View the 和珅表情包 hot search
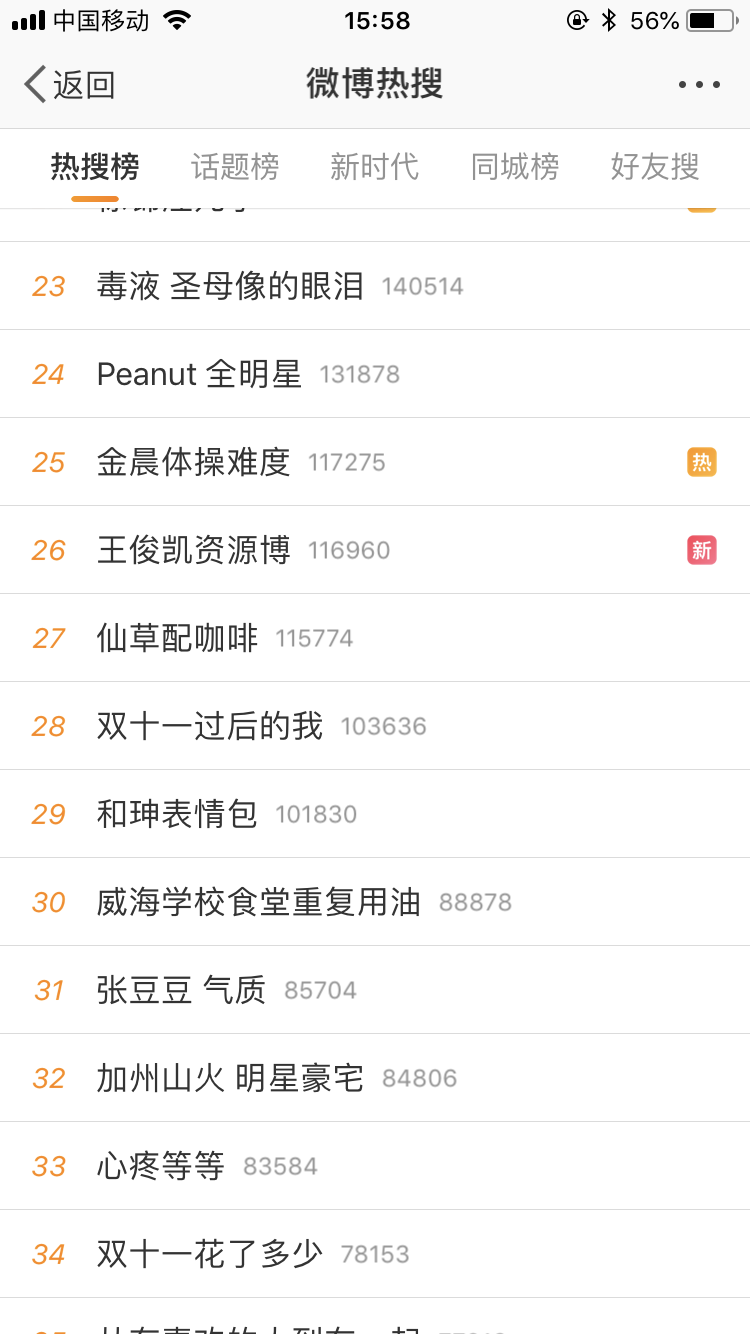 click(177, 814)
